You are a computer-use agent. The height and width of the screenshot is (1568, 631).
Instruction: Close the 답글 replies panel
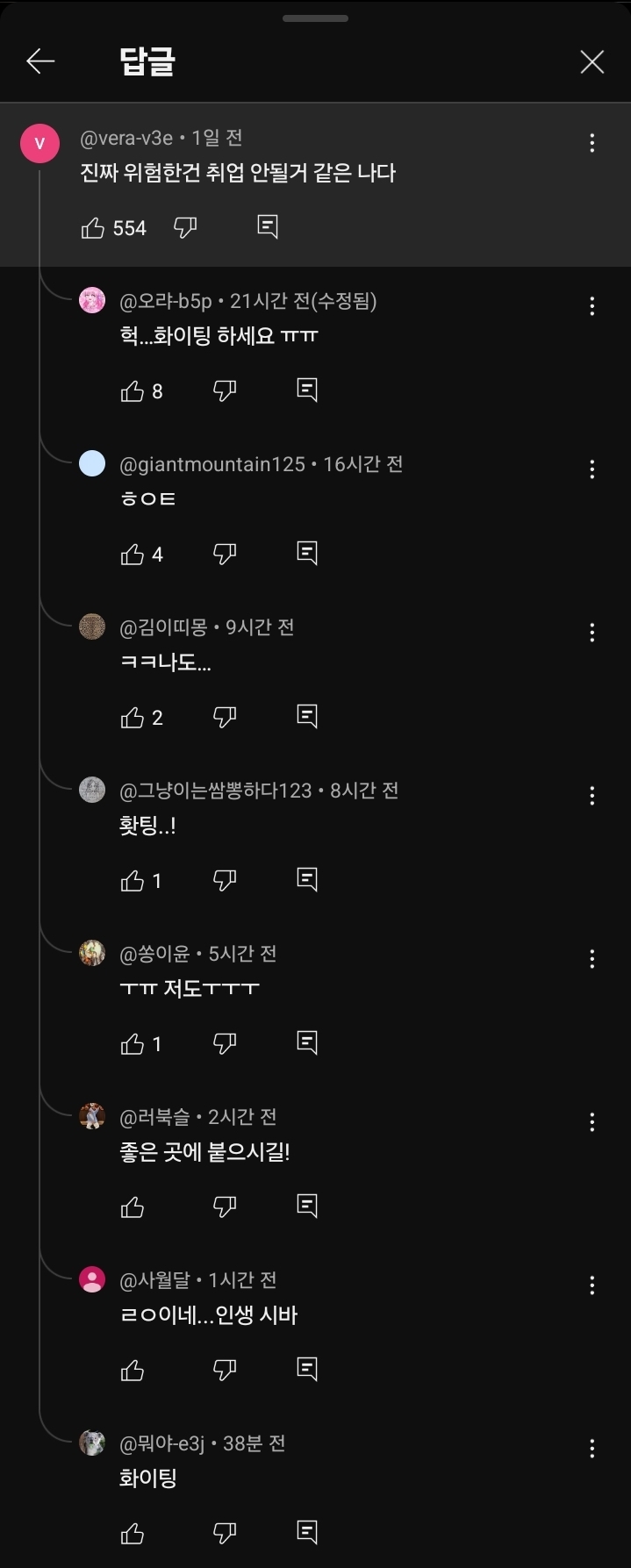tap(592, 61)
